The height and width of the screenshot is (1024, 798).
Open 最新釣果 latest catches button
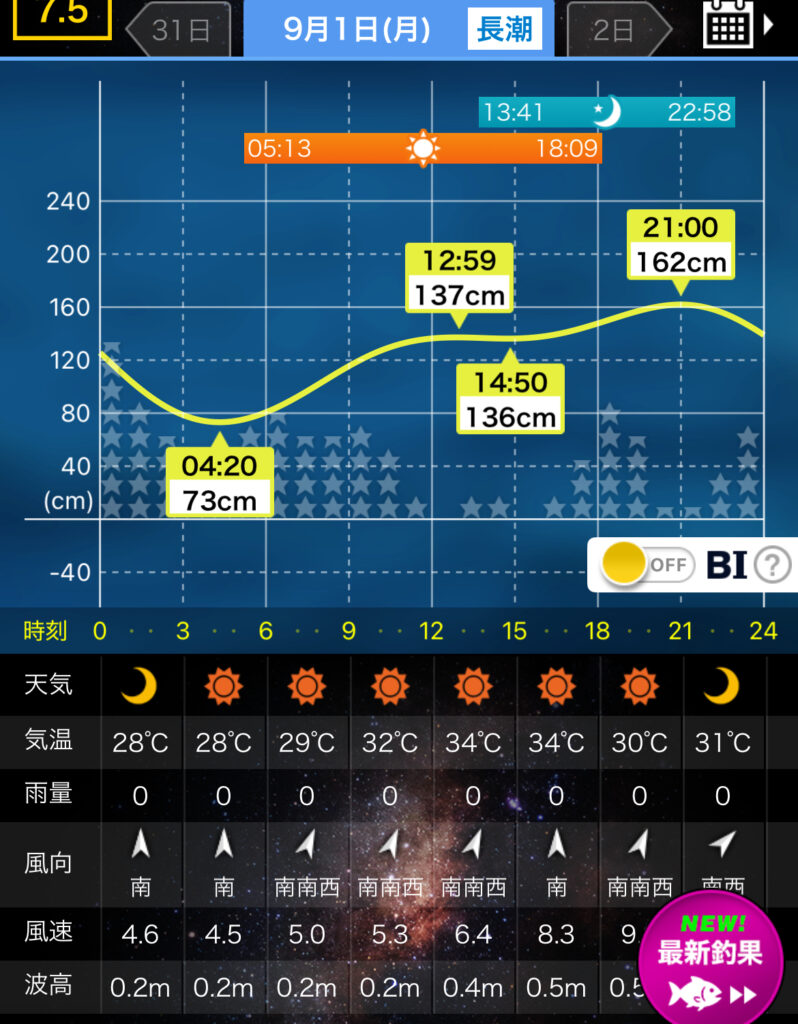pyautogui.click(x=710, y=955)
